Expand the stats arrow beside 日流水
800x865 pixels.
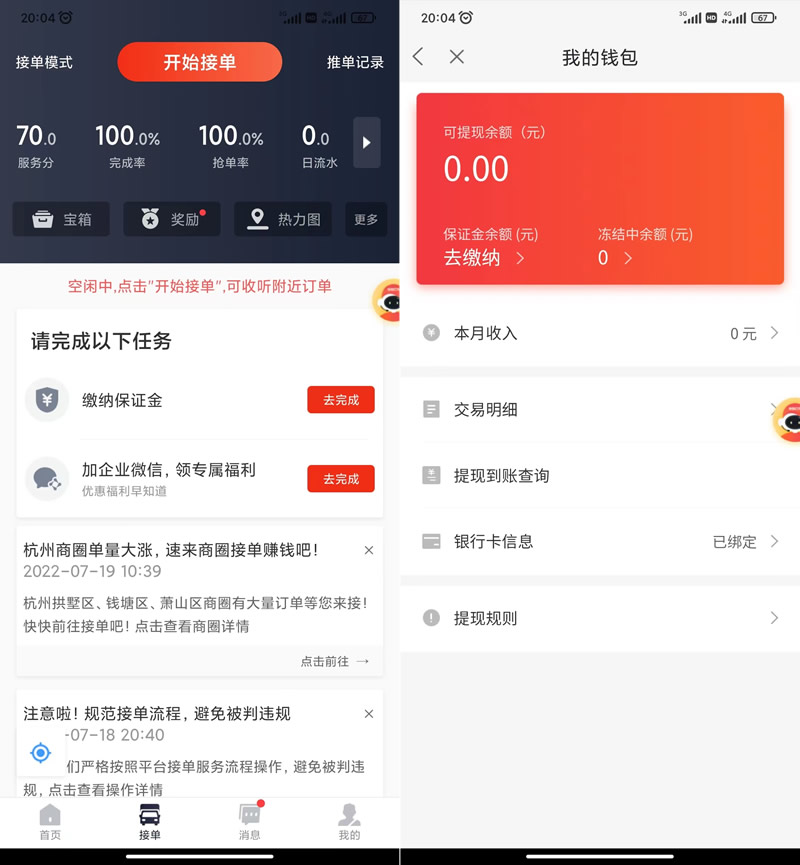(366, 142)
